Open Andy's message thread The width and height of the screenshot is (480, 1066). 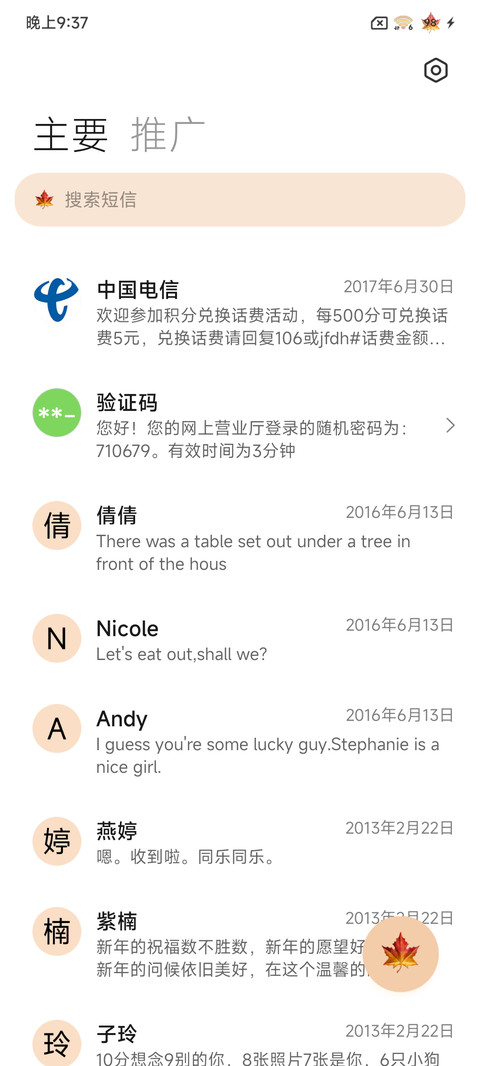point(240,742)
